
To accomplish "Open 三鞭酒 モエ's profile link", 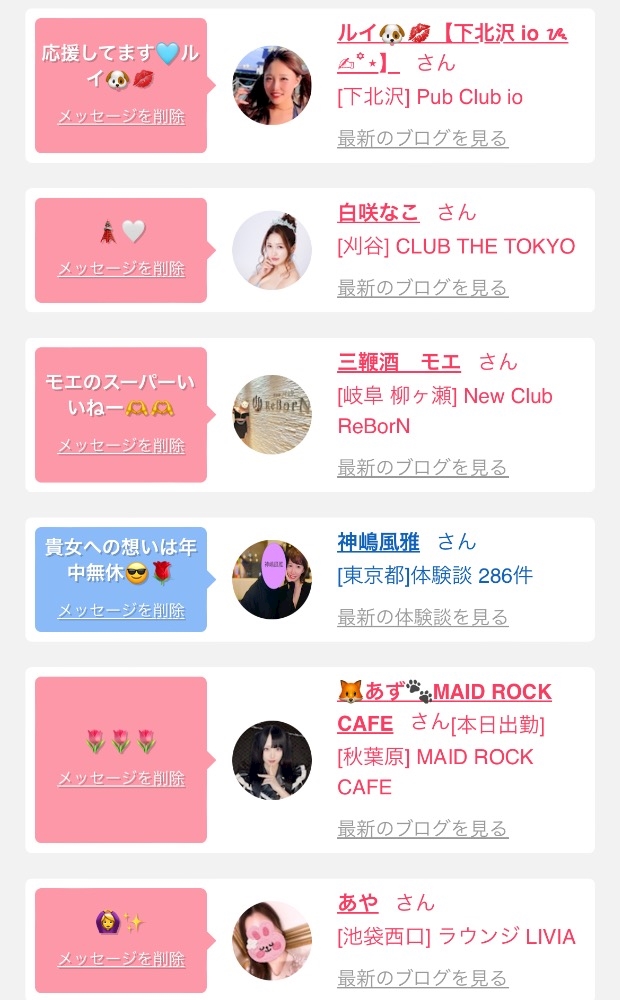I will point(399,362).
